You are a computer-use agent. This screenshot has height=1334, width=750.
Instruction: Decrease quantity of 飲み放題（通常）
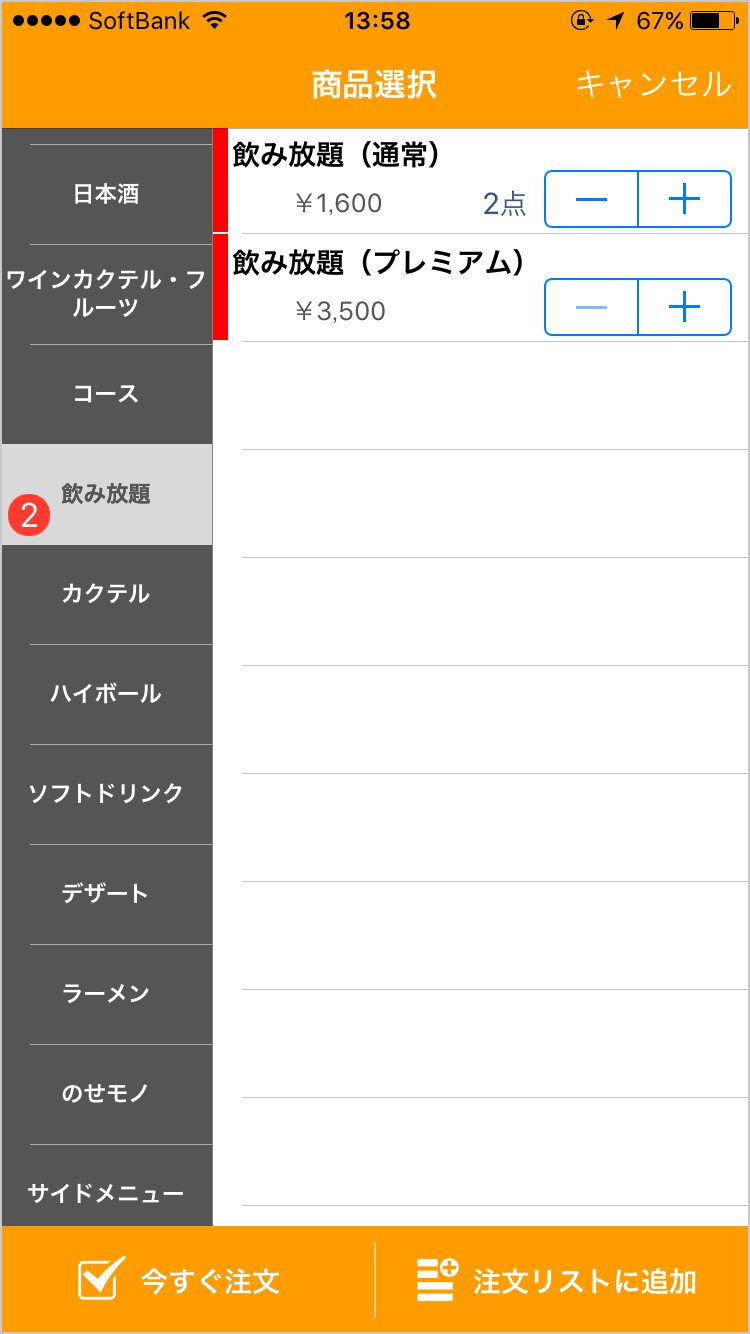[591, 199]
